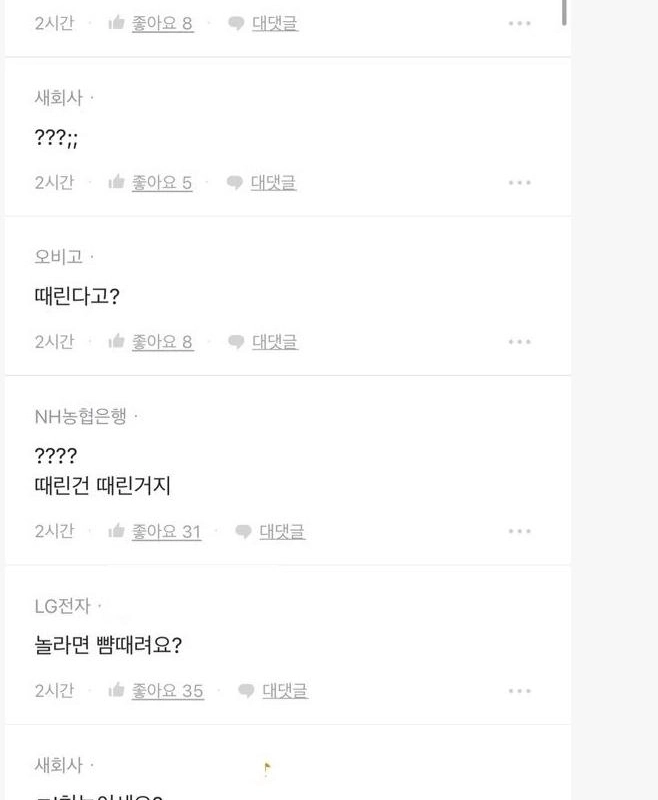Reply to the 새회사 comment "???;;"
This screenshot has width=658, height=800.
pyautogui.click(x=262, y=182)
